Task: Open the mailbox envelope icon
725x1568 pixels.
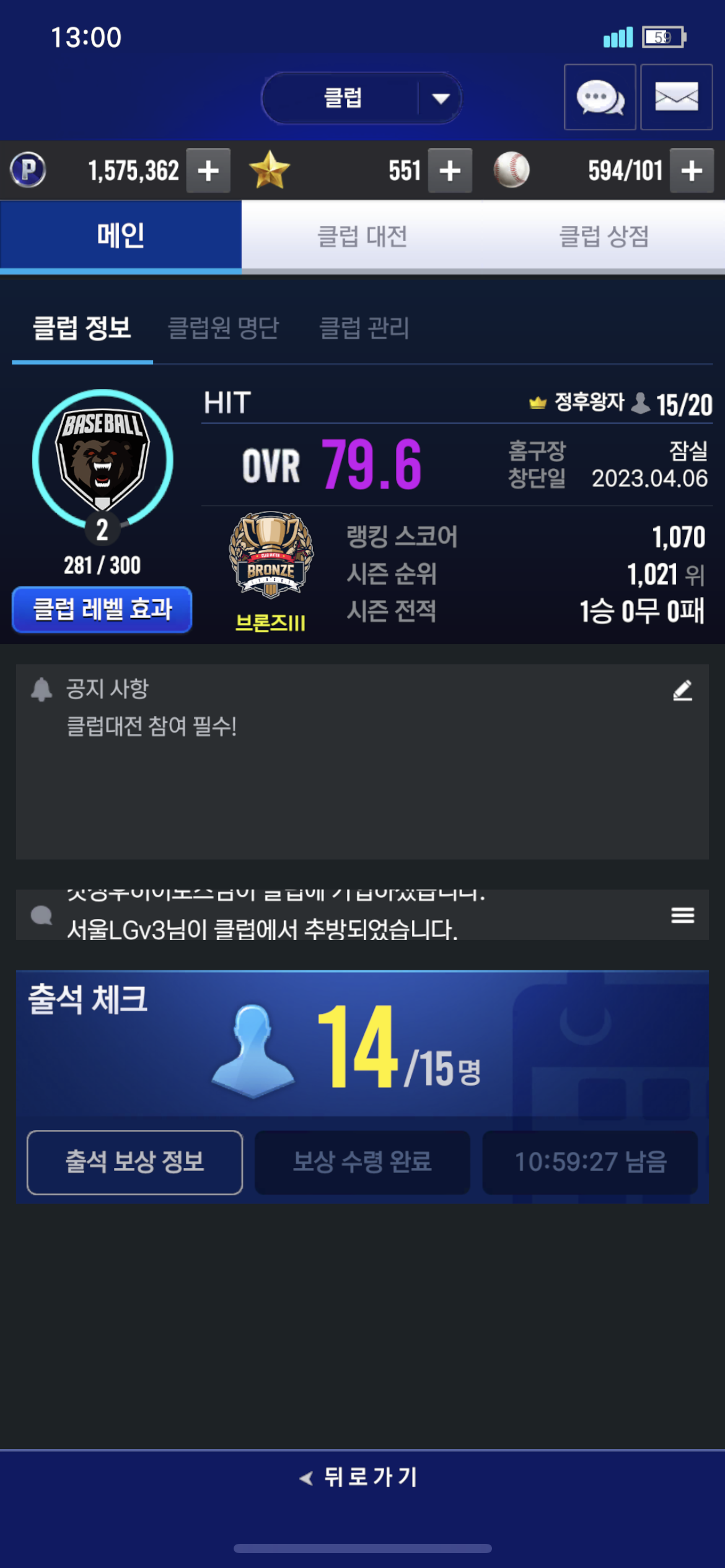Action: (x=676, y=97)
